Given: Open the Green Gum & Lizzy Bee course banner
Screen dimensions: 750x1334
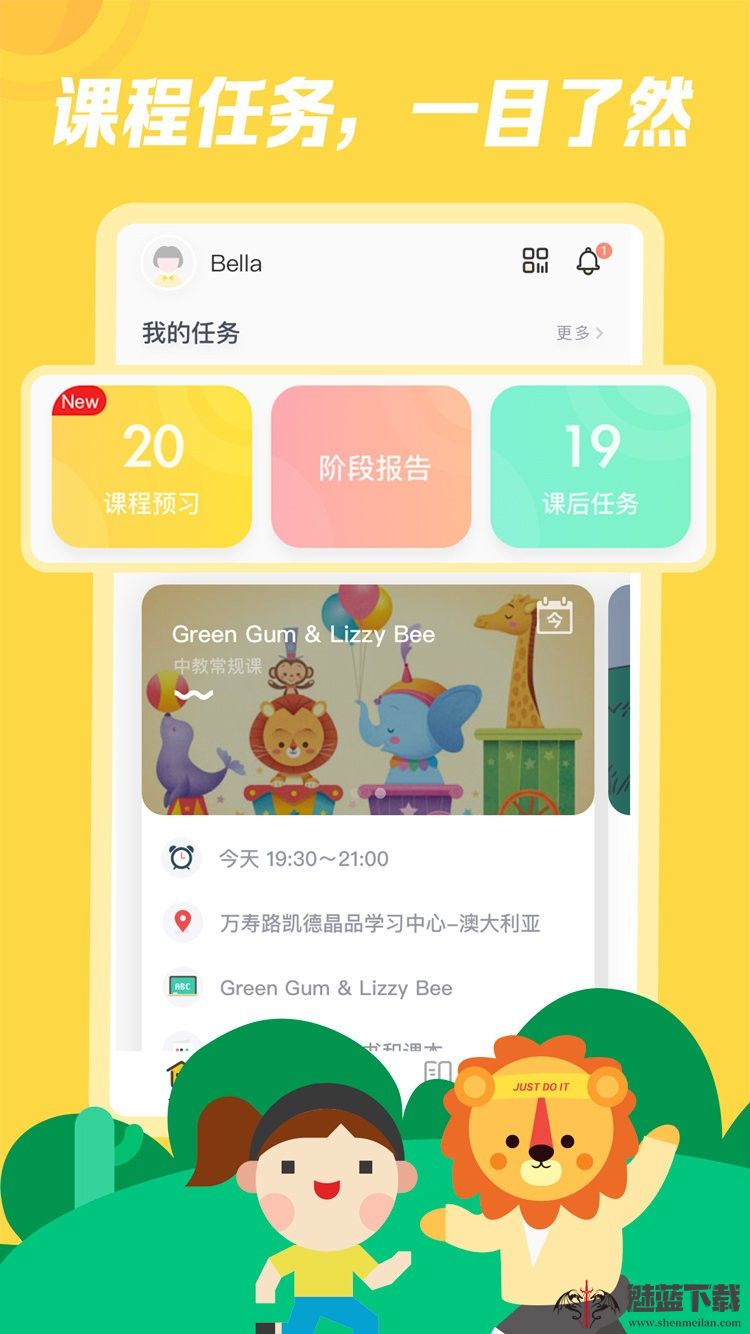Looking at the screenshot, I should click(370, 700).
